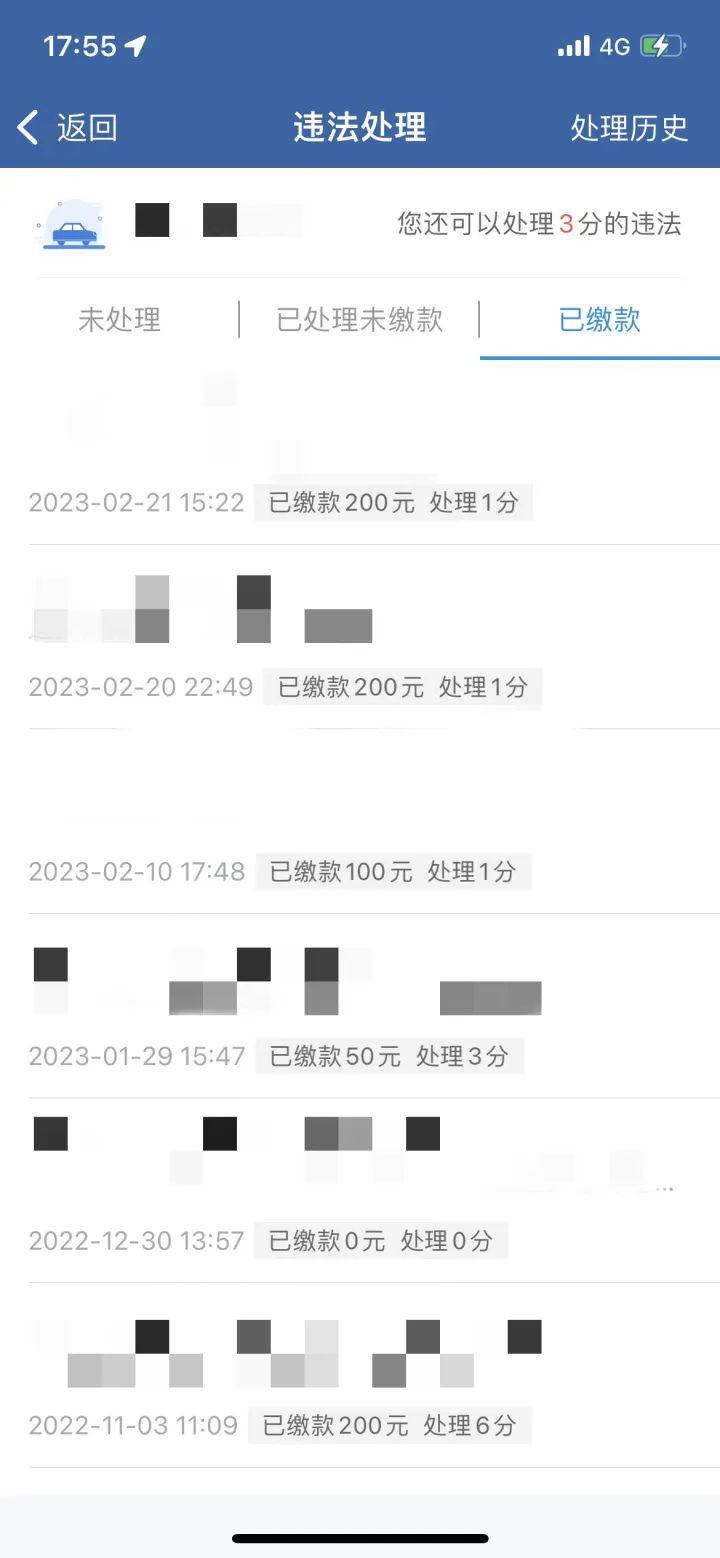Switch to the 已处理未缴款 tab

(360, 320)
